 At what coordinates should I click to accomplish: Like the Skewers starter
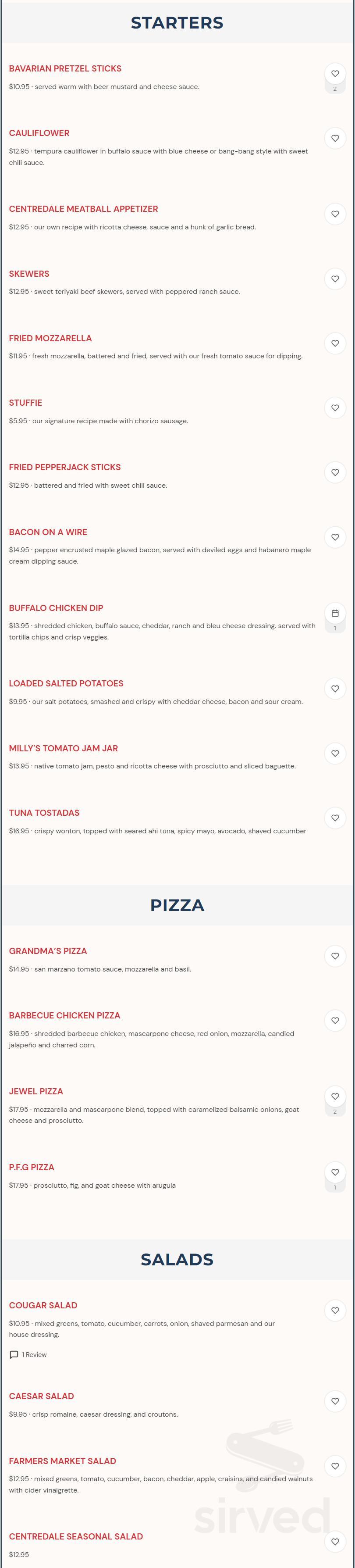point(335,279)
